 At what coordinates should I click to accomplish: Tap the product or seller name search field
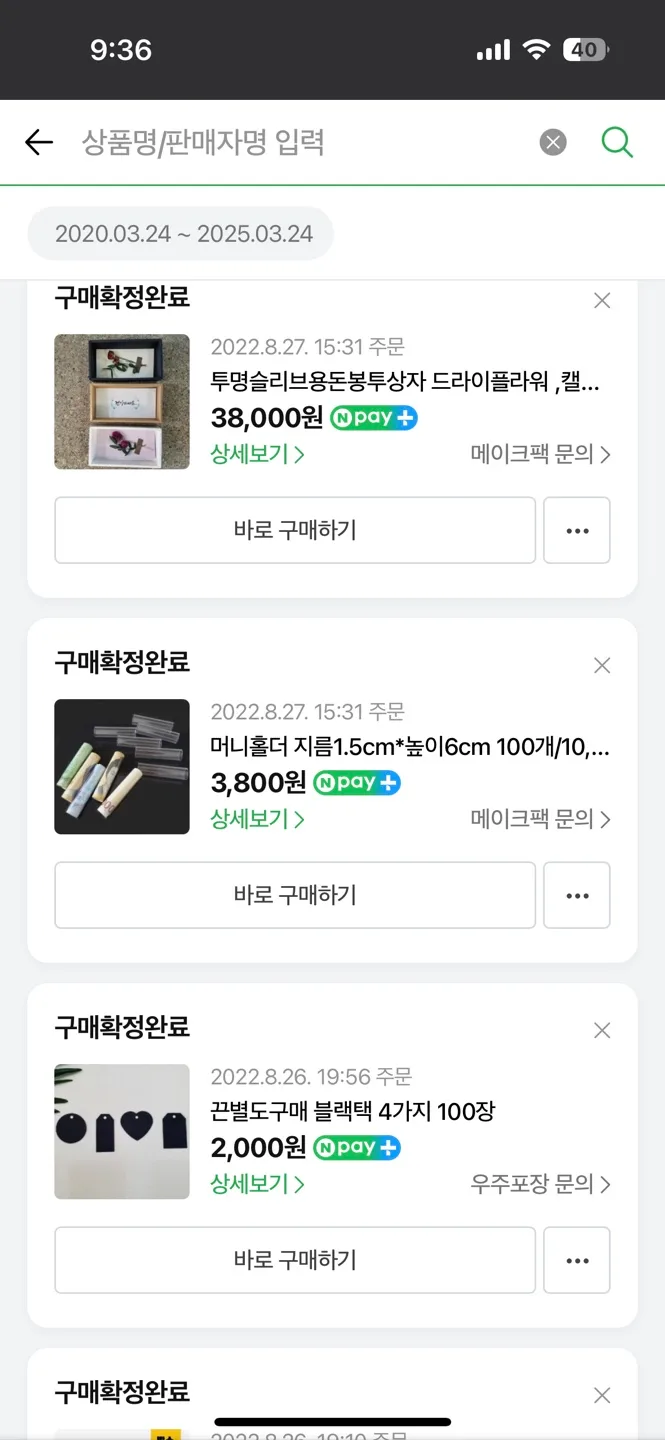300,143
